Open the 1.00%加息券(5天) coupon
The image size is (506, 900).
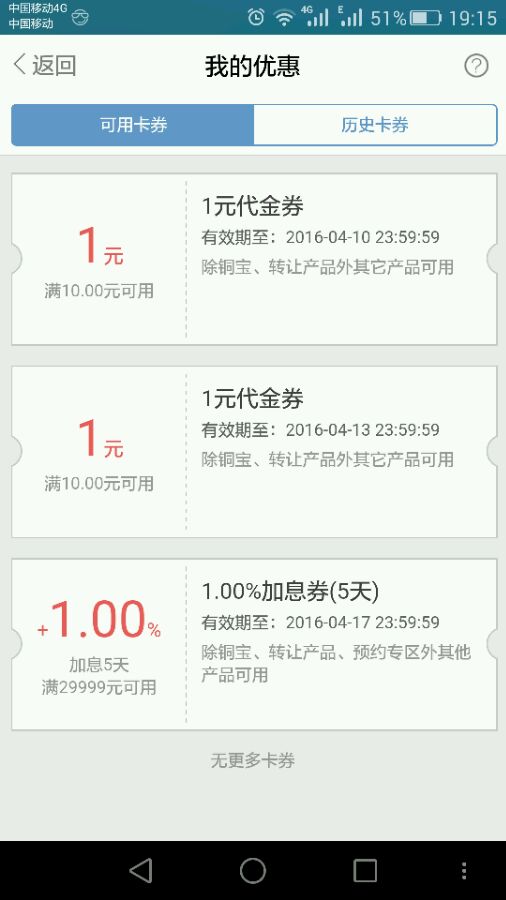coord(254,644)
